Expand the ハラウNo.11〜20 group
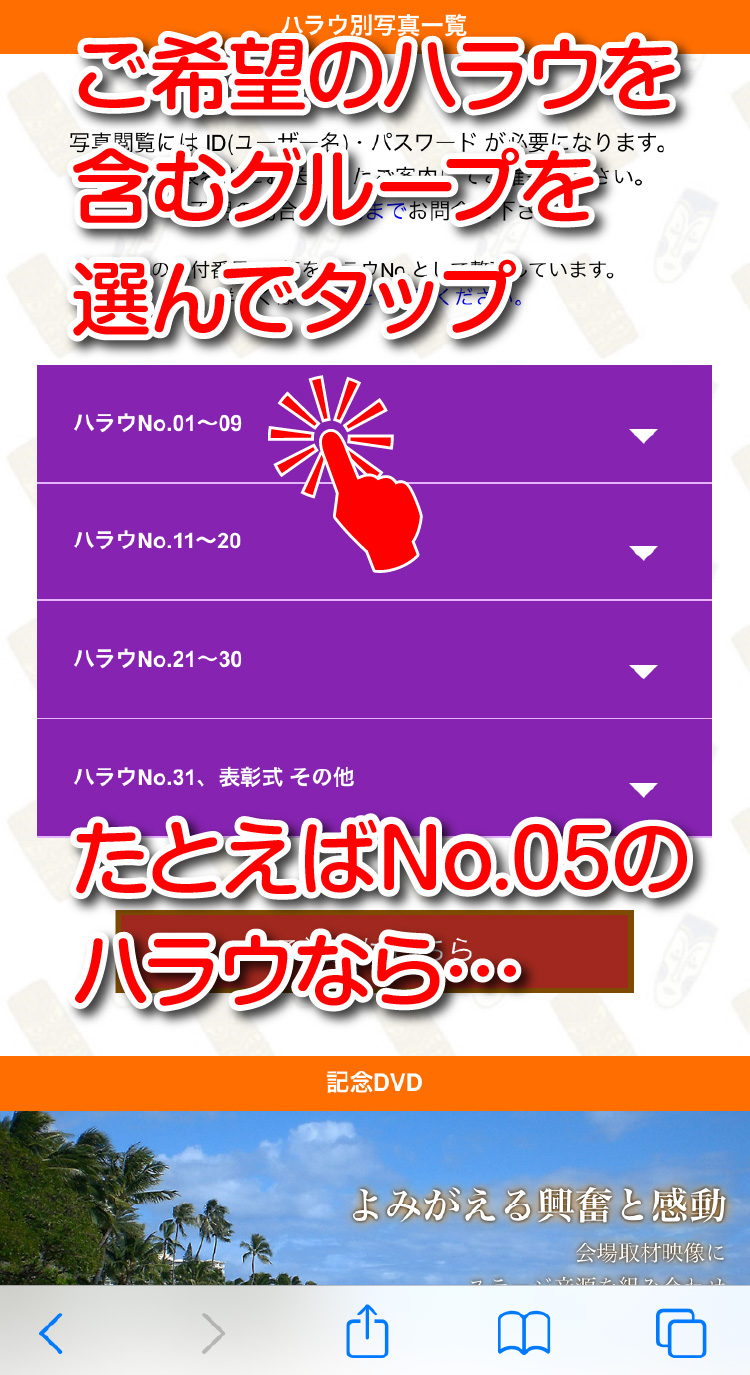The height and width of the screenshot is (1375, 750). [x=374, y=542]
